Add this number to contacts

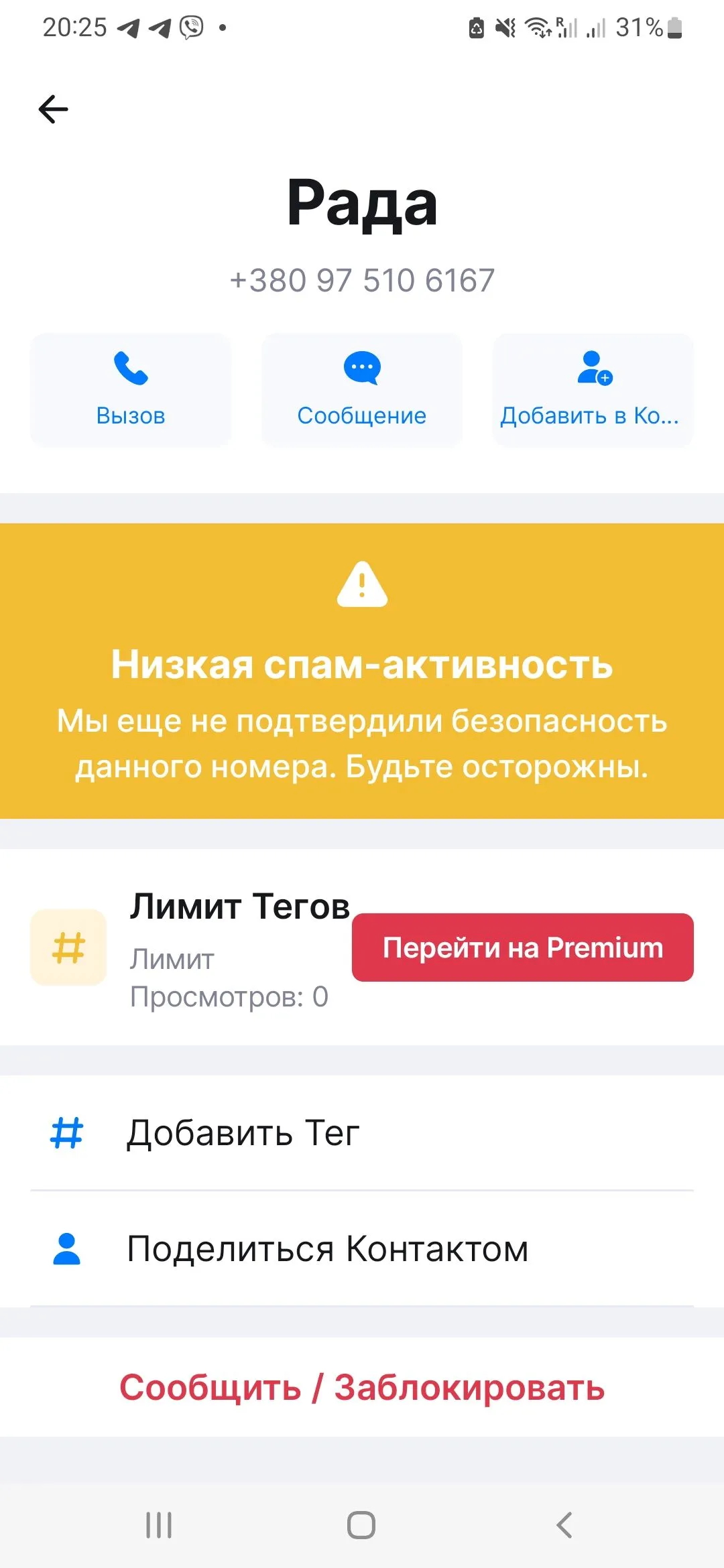593,390
